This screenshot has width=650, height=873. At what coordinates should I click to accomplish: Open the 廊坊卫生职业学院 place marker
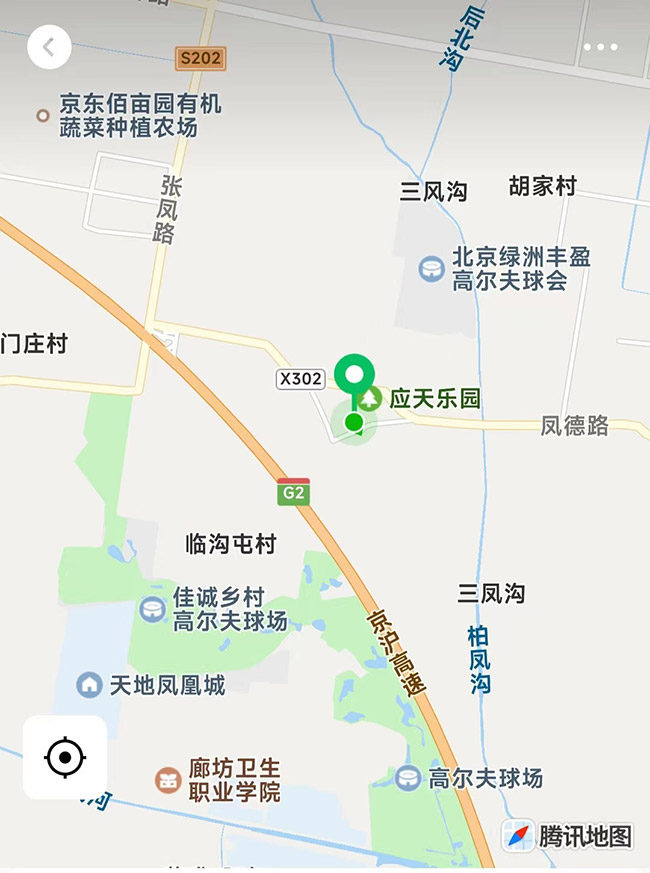(168, 778)
